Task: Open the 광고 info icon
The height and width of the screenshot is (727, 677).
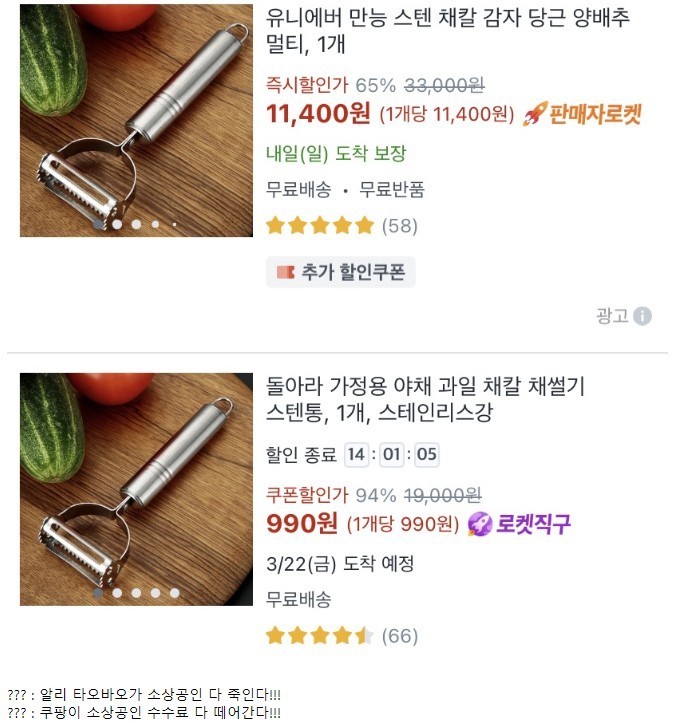Action: pos(642,316)
